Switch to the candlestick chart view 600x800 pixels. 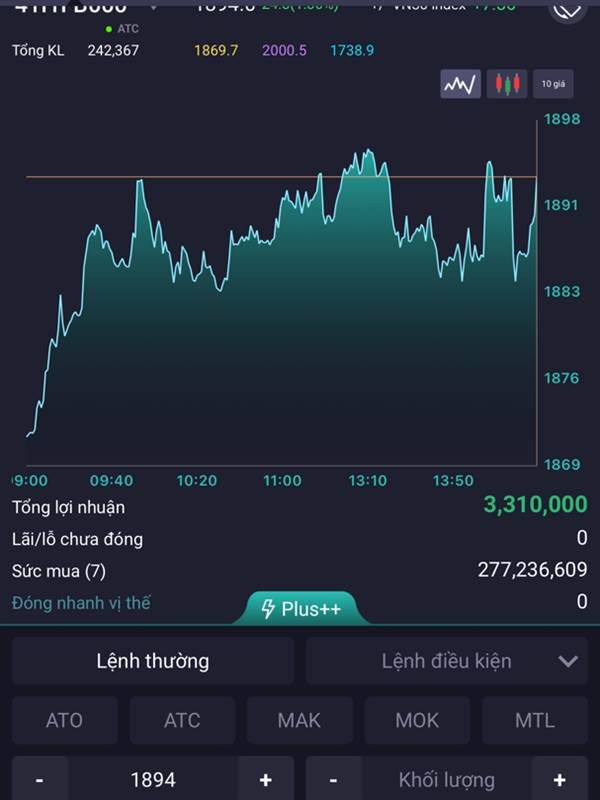pyautogui.click(x=507, y=84)
